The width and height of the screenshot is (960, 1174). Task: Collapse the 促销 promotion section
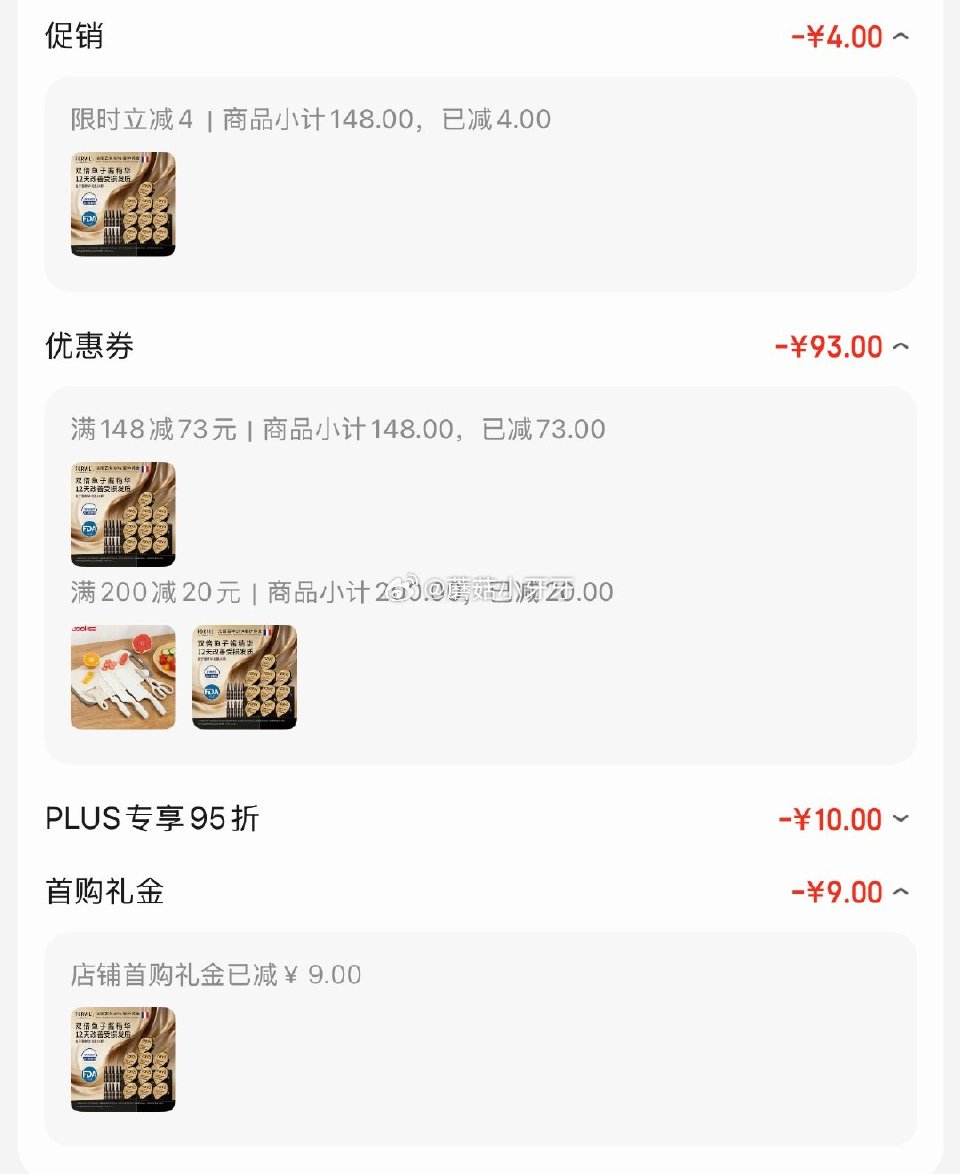coord(900,35)
